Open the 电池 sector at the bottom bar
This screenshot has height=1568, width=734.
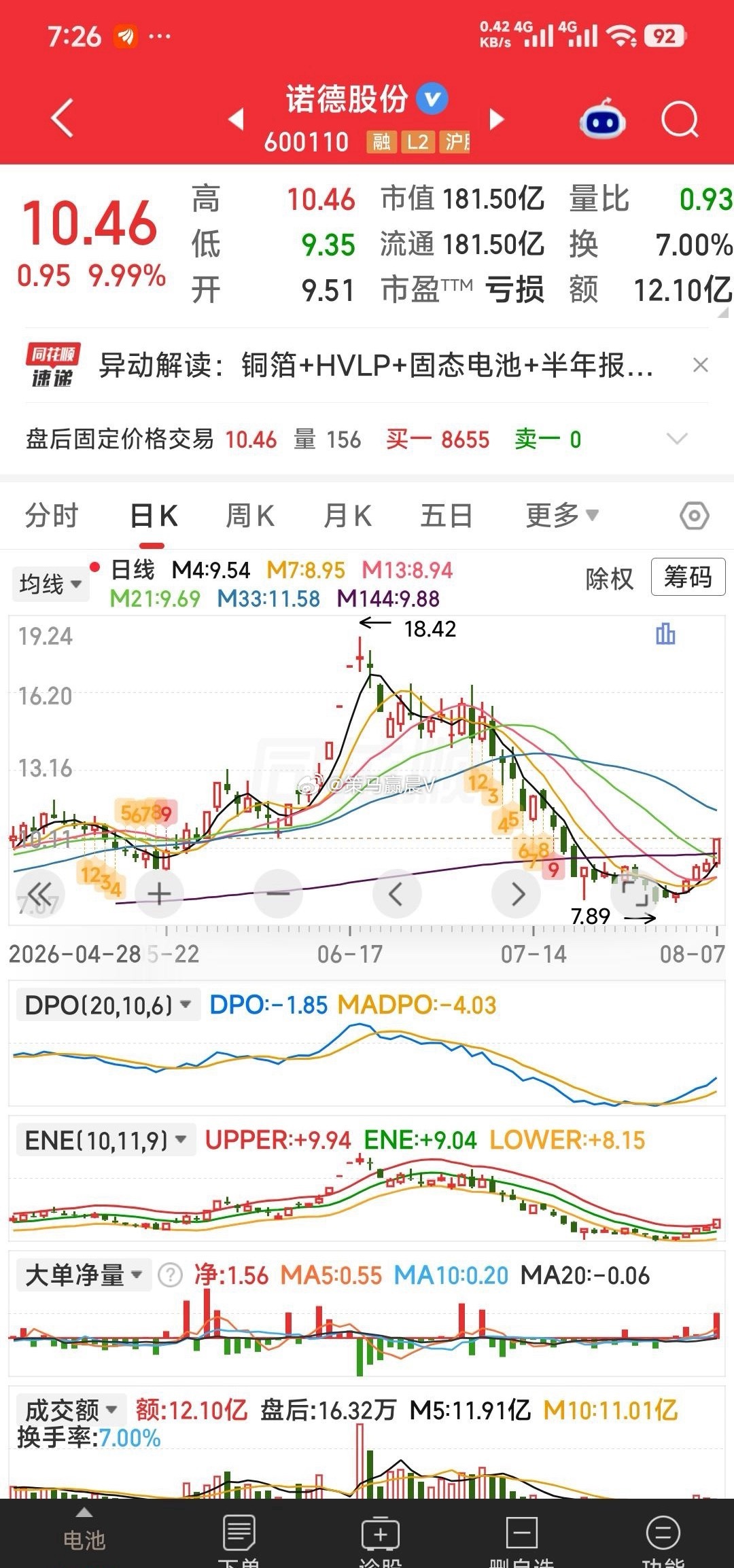pos(84,1532)
